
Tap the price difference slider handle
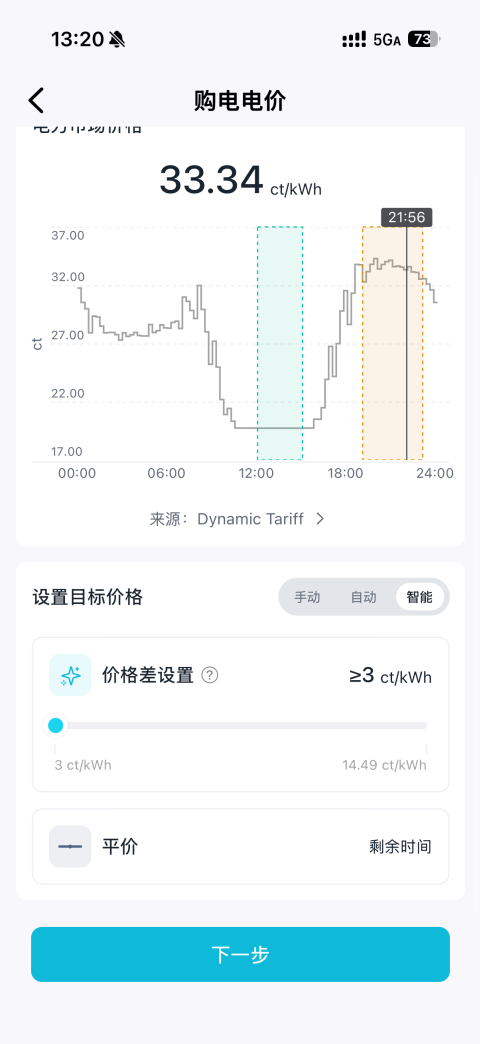click(x=56, y=725)
